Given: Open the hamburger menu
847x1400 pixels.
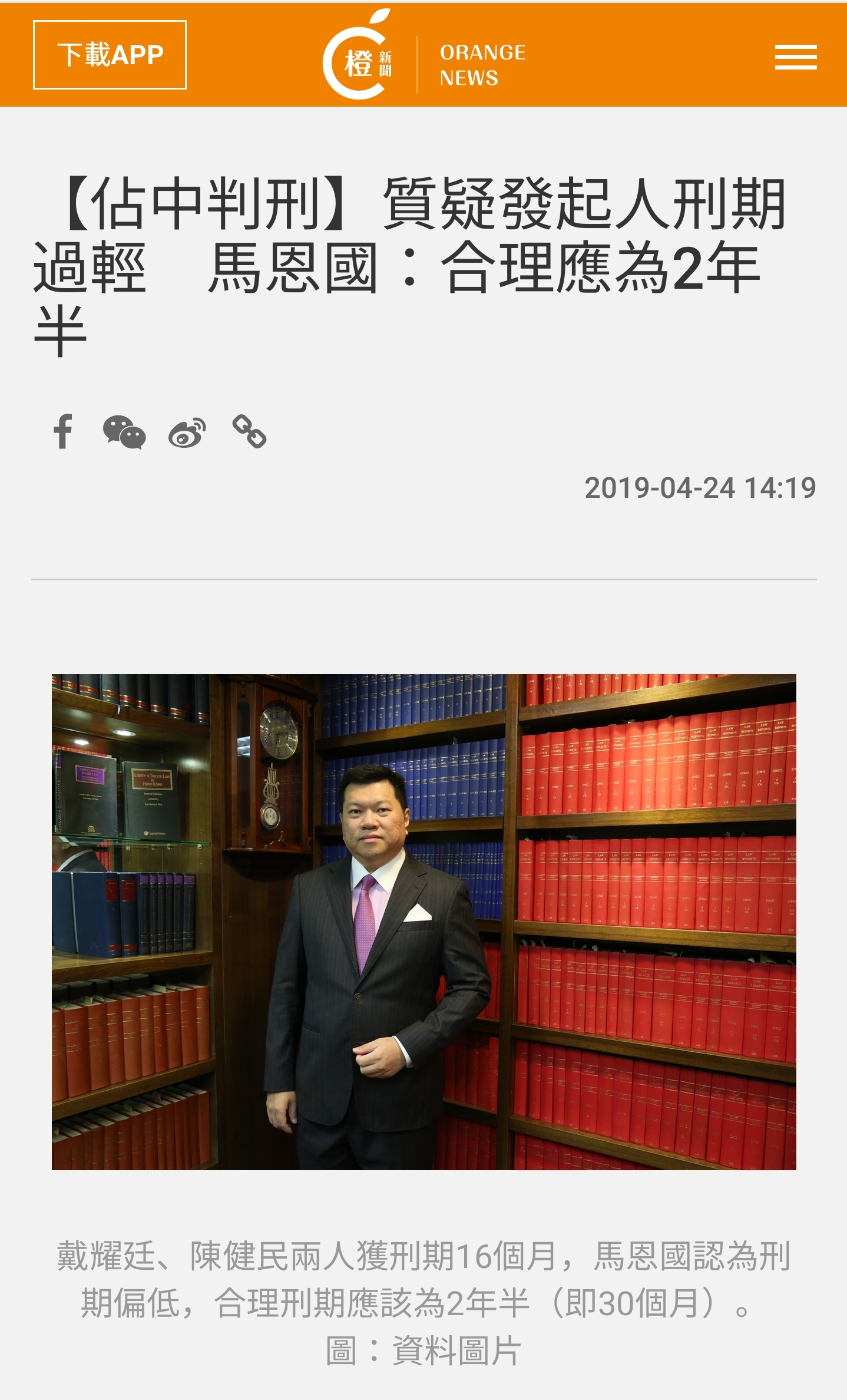Looking at the screenshot, I should click(x=795, y=57).
